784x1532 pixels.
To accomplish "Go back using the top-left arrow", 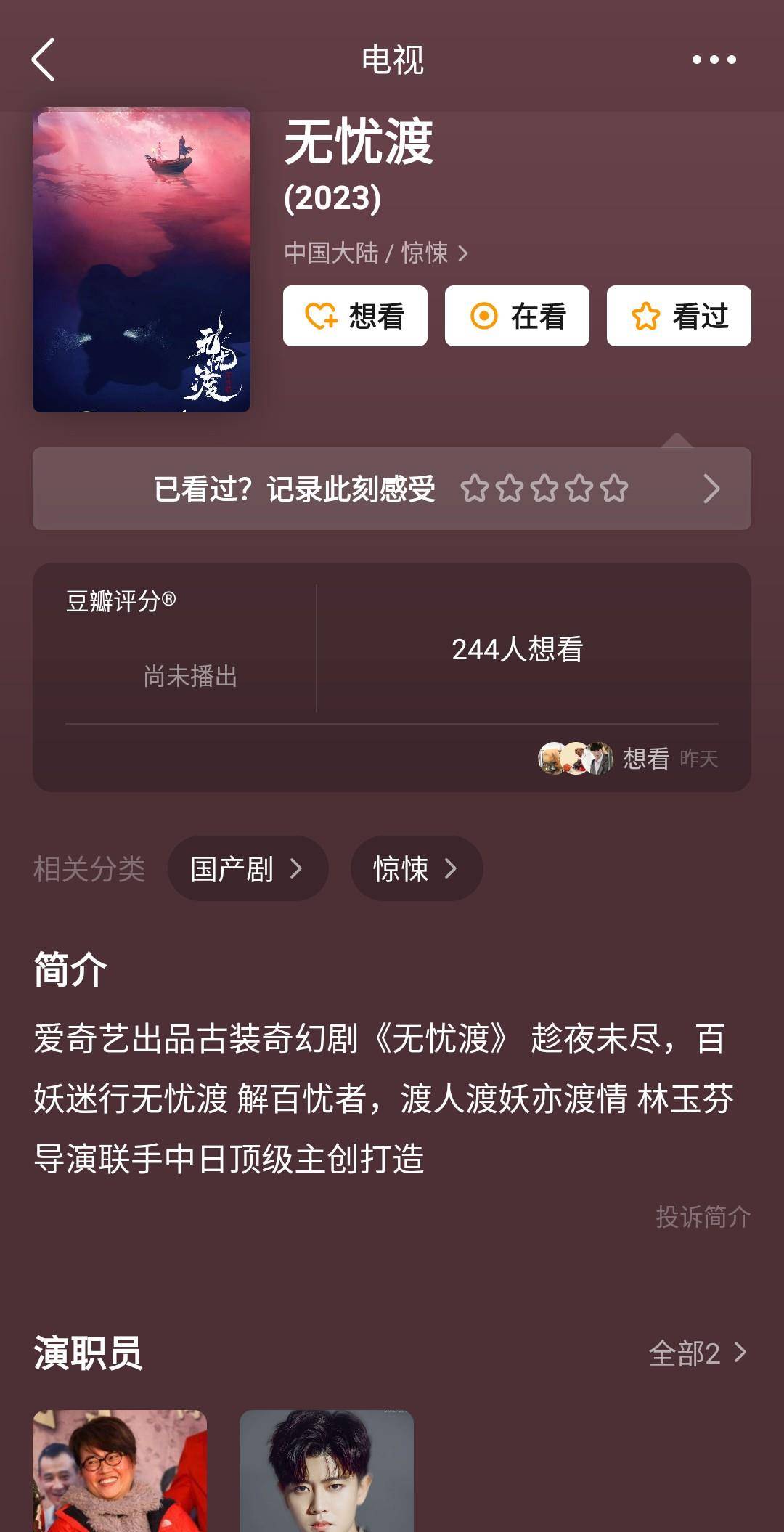I will pos(44,60).
